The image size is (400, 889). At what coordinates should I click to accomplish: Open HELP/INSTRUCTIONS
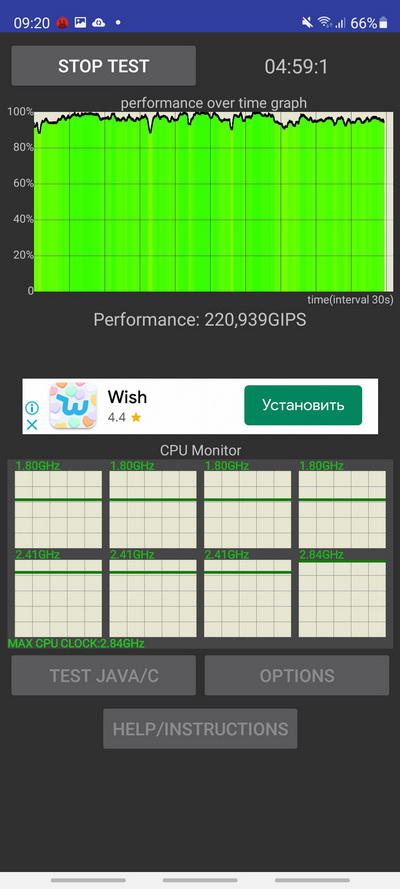200,729
